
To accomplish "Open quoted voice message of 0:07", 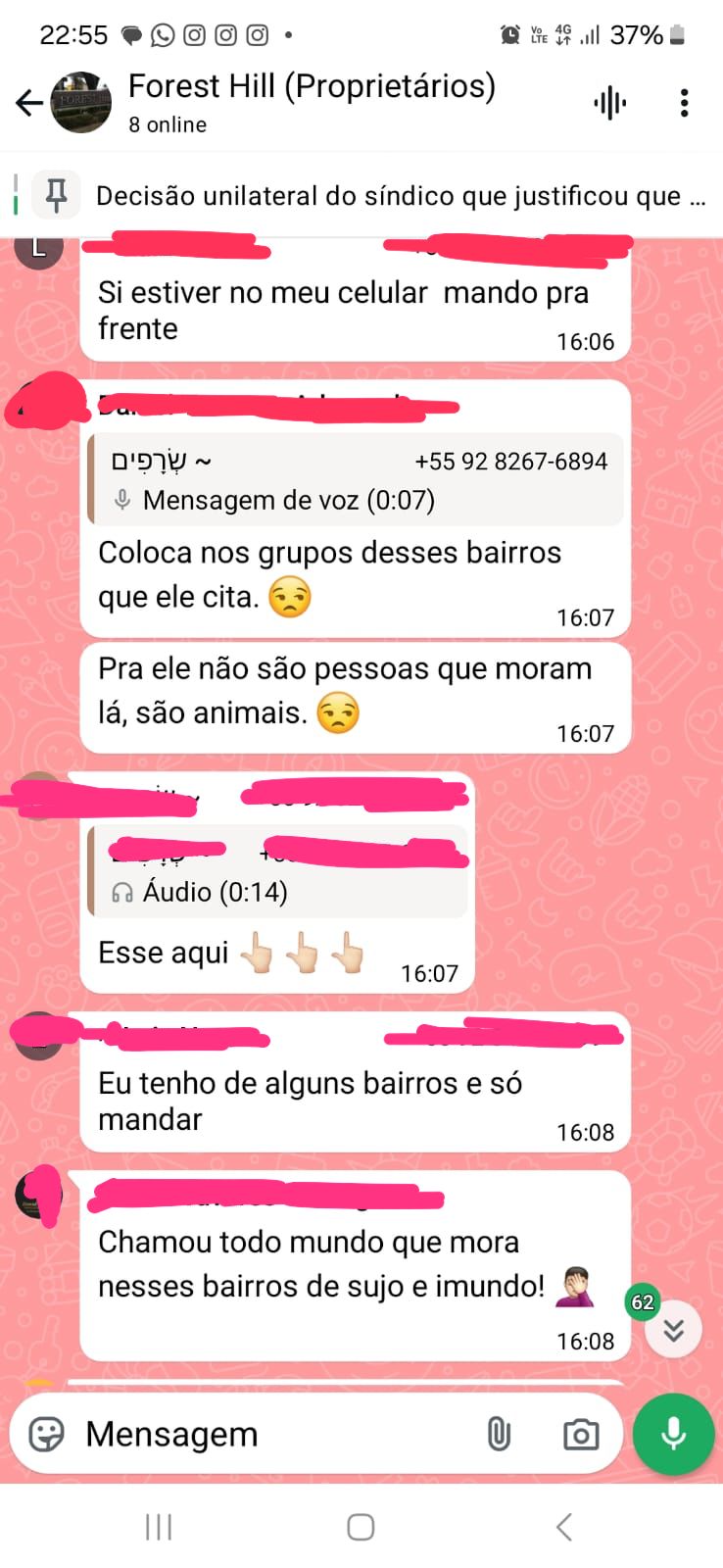I will tap(357, 480).
